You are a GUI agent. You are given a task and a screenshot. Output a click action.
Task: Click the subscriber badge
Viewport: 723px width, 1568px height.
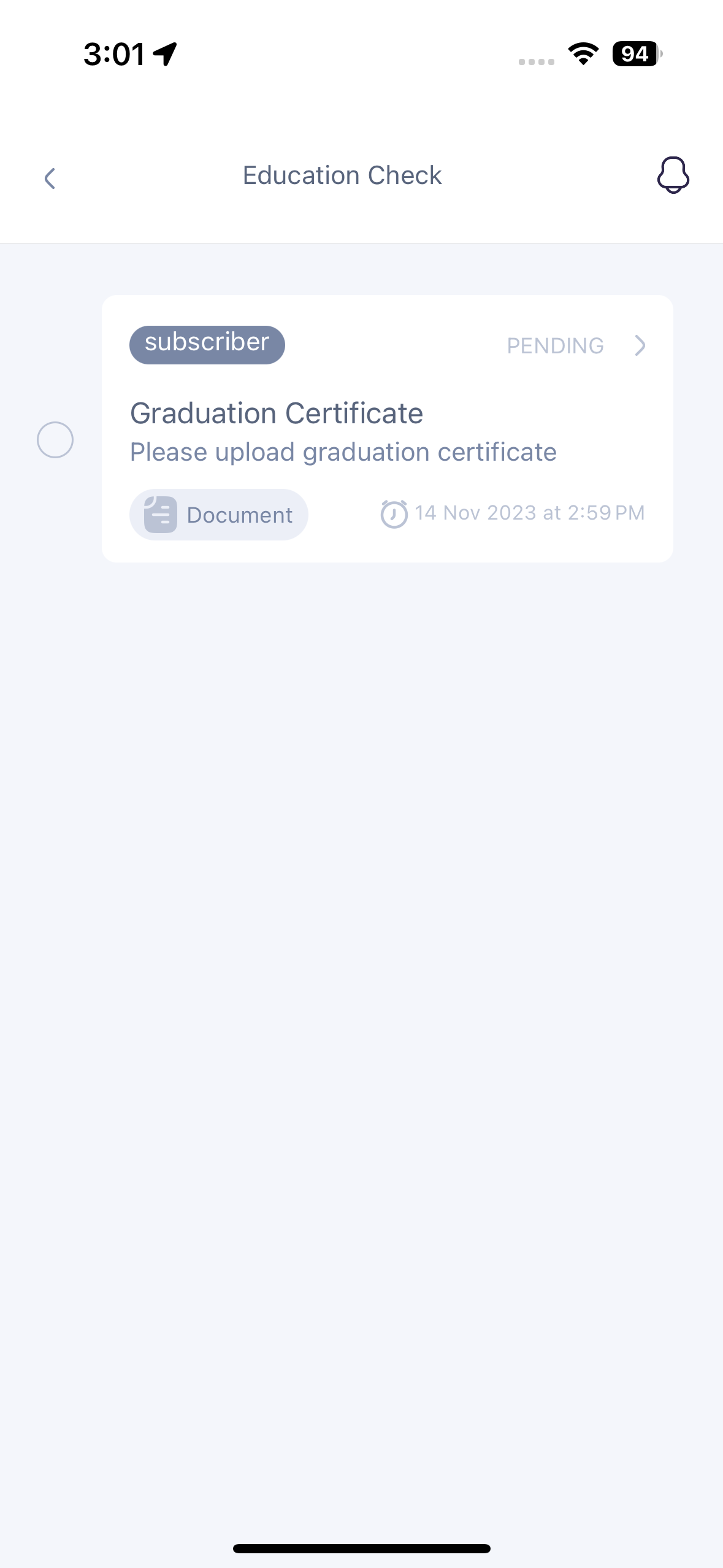click(x=207, y=344)
